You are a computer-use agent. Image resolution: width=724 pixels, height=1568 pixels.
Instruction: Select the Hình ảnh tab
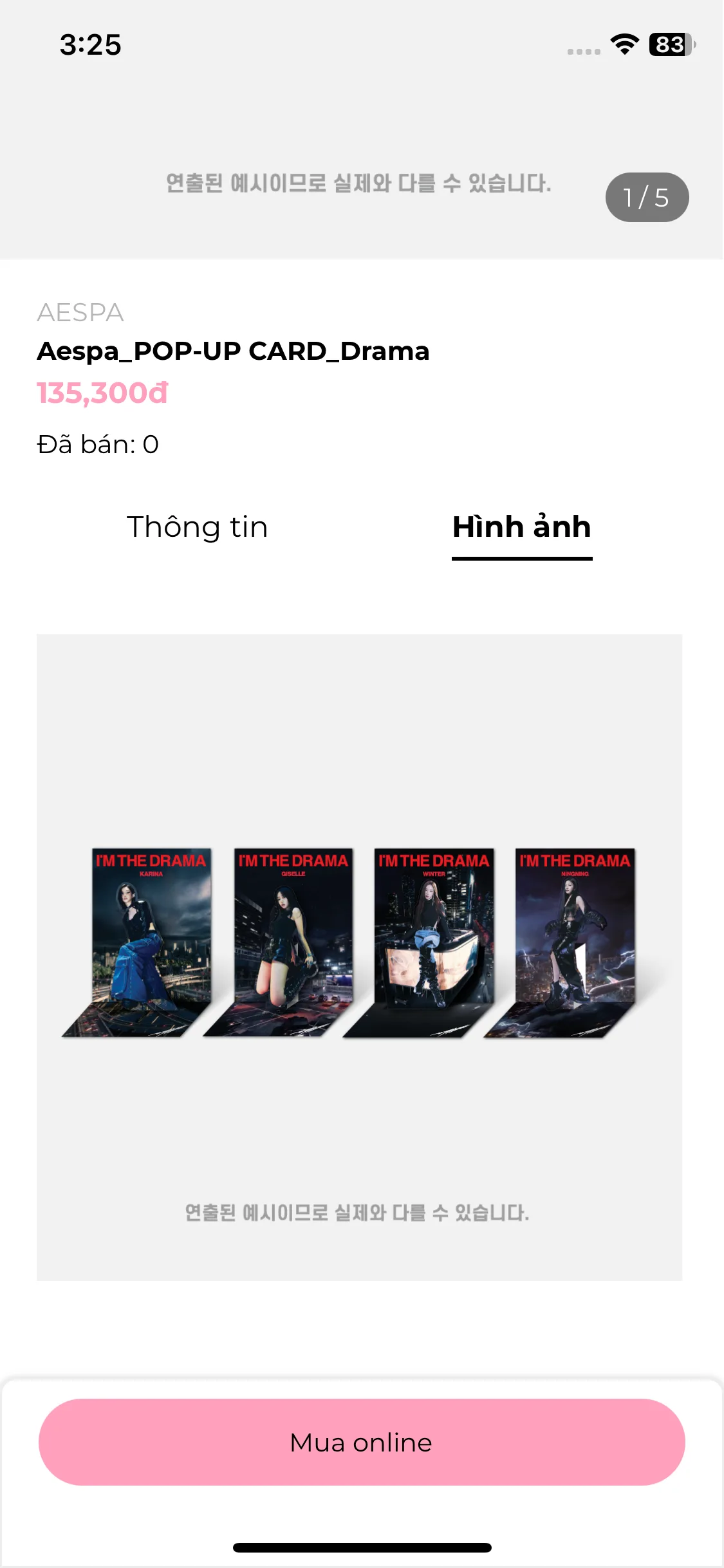tap(521, 527)
